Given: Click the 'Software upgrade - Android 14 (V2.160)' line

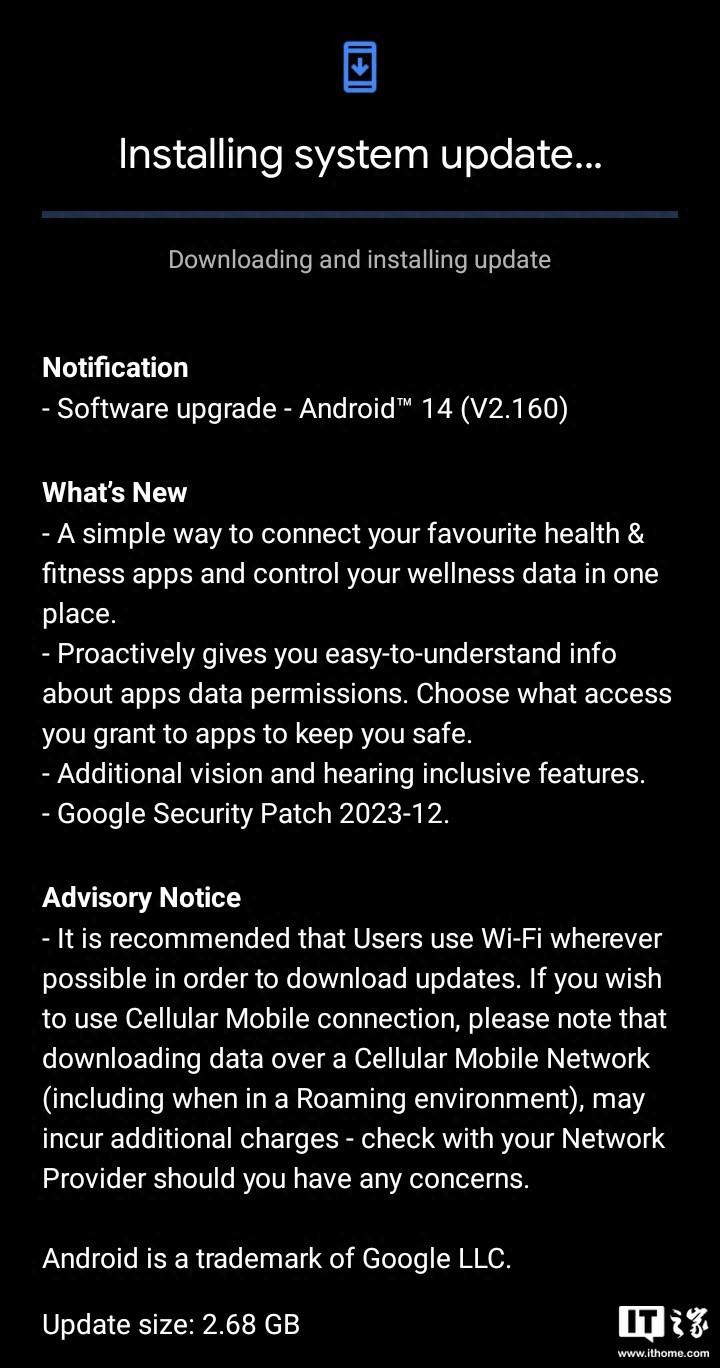Looking at the screenshot, I should tap(305, 408).
